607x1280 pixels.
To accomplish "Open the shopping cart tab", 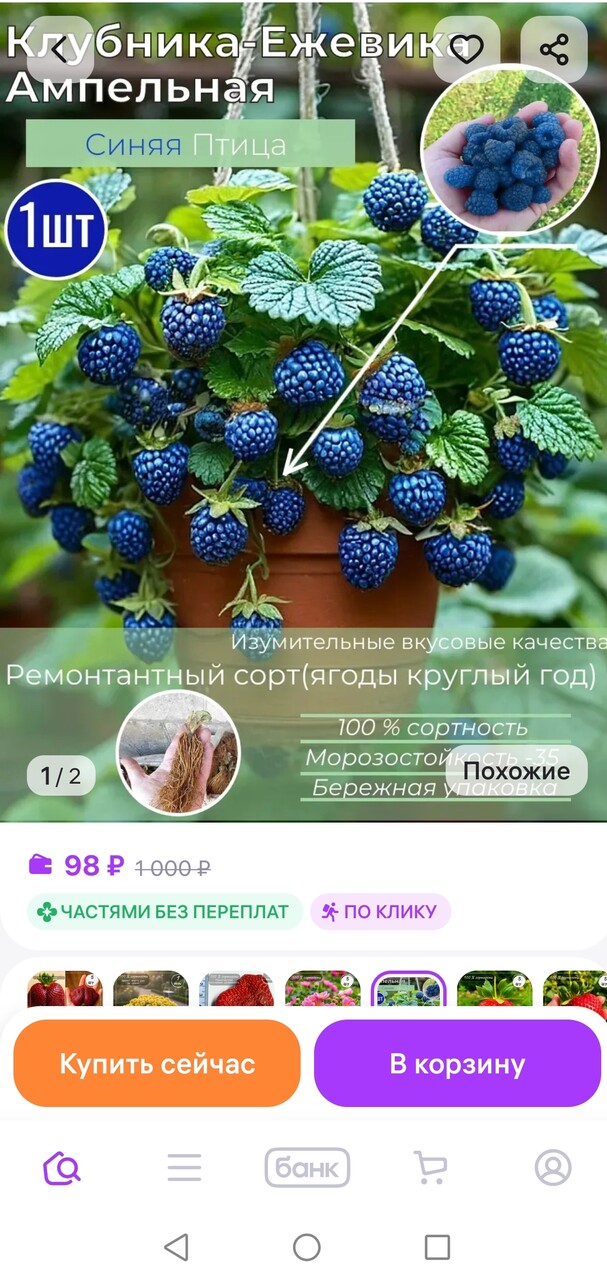I will pyautogui.click(x=430, y=1167).
